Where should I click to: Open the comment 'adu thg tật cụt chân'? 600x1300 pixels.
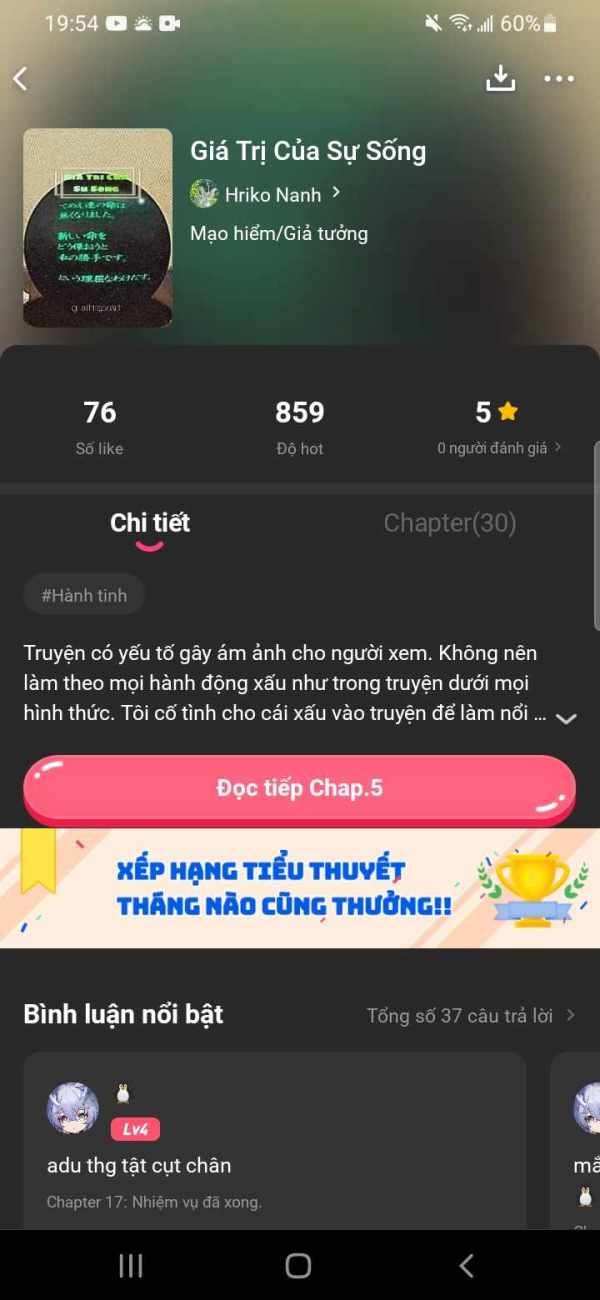(139, 1165)
